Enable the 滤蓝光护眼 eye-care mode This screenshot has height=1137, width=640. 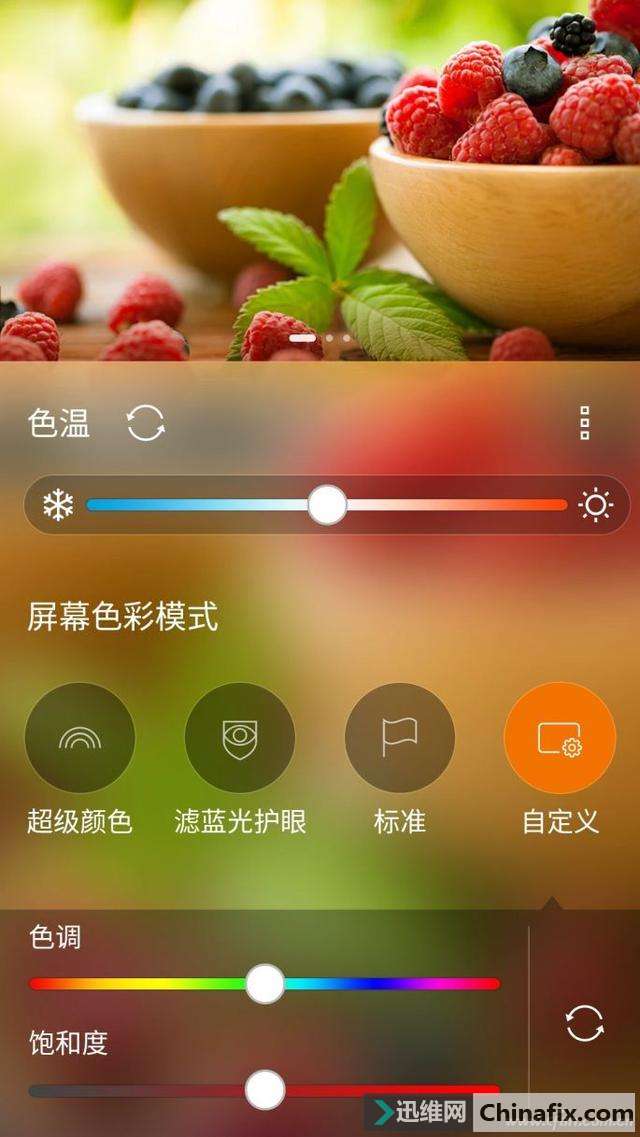(240, 739)
